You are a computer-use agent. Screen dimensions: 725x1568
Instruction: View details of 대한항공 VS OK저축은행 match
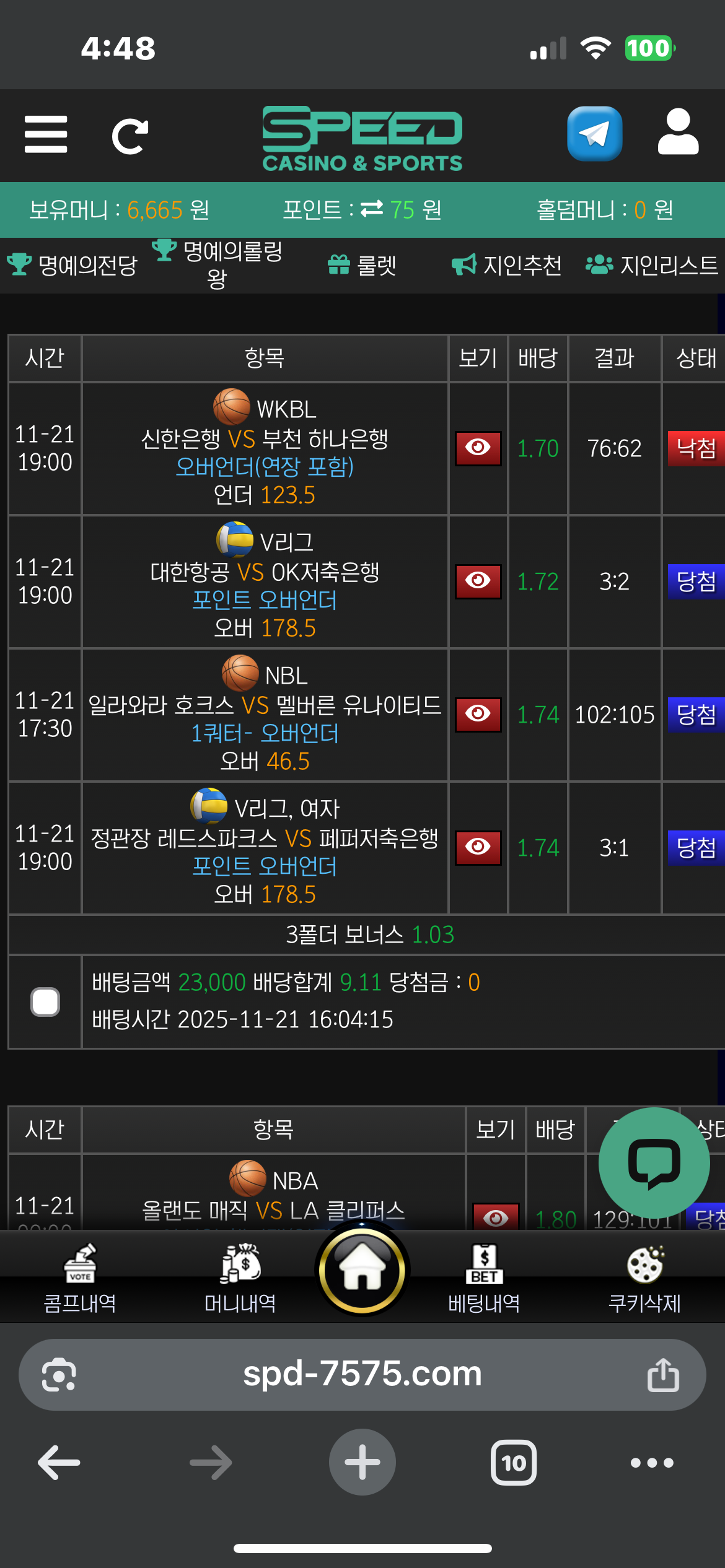[x=478, y=581]
